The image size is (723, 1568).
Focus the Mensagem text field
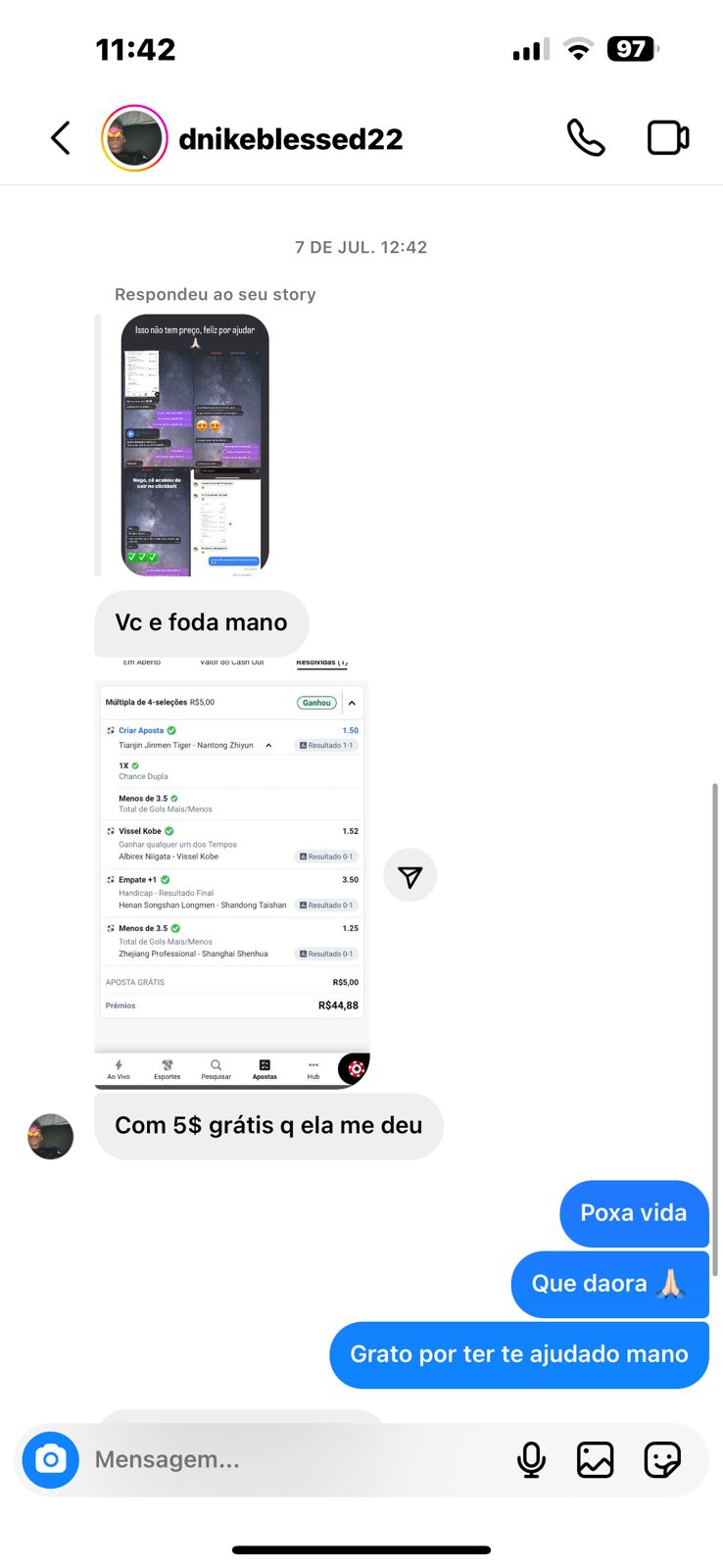[x=294, y=1459]
